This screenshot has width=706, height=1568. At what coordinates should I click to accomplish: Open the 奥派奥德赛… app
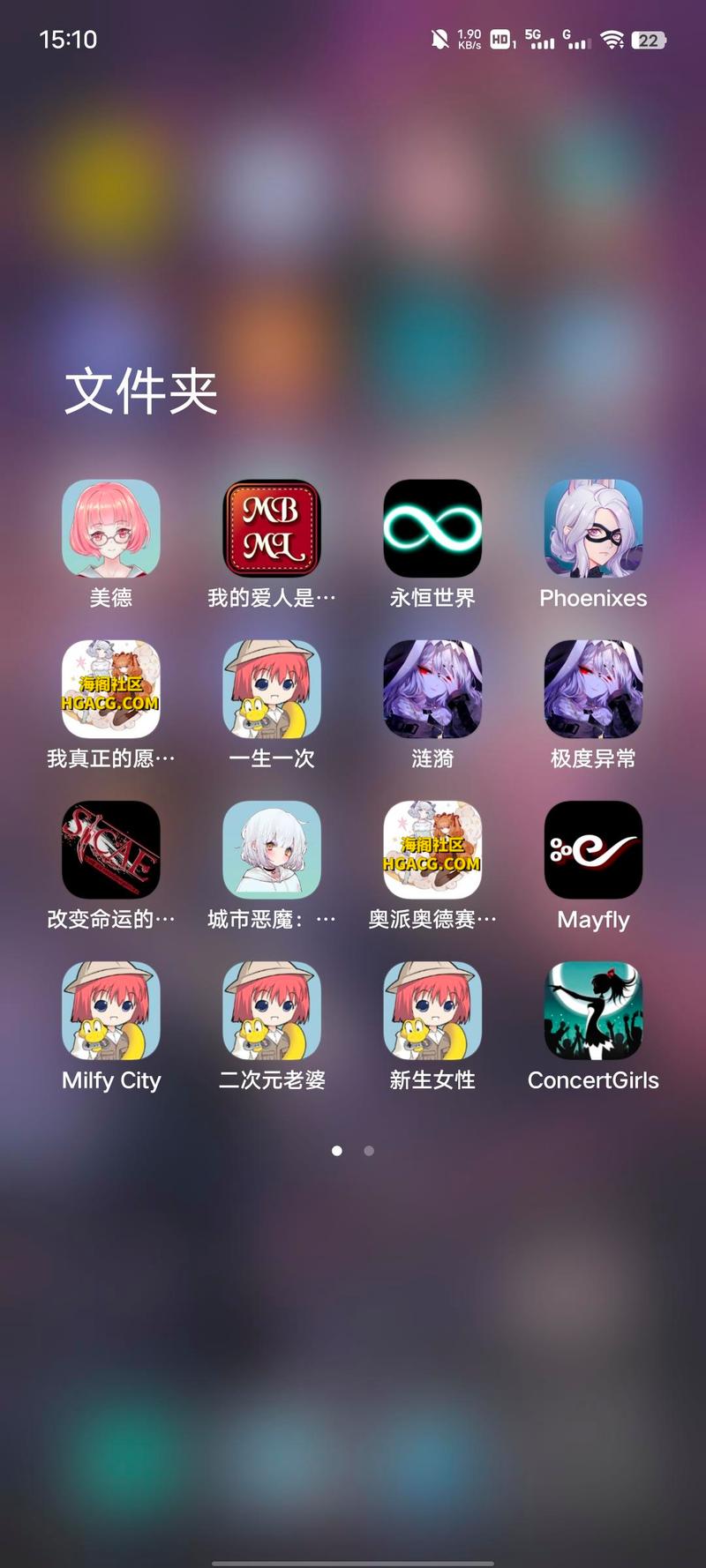432,849
